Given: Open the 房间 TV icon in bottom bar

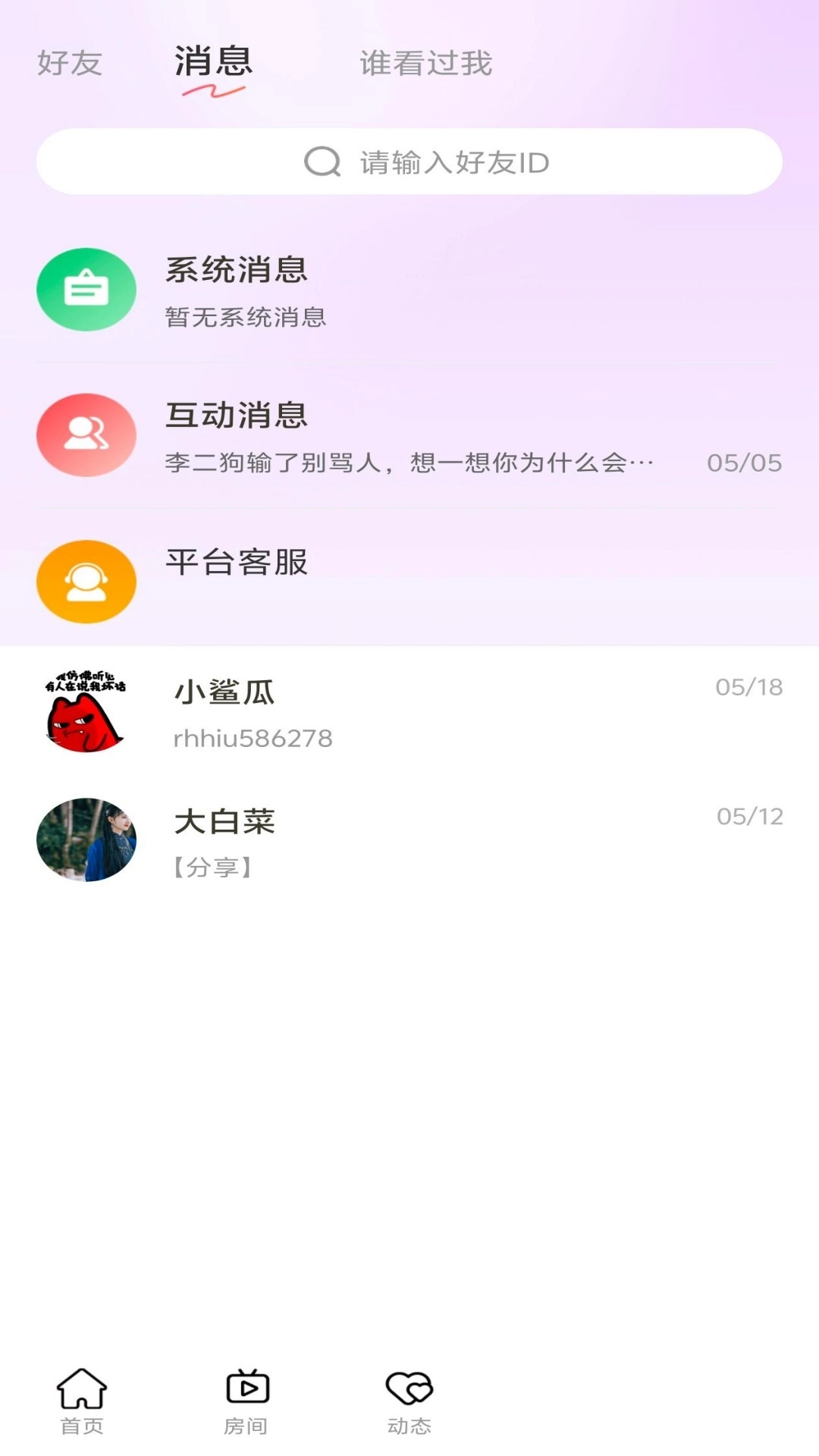Looking at the screenshot, I should click(246, 1399).
